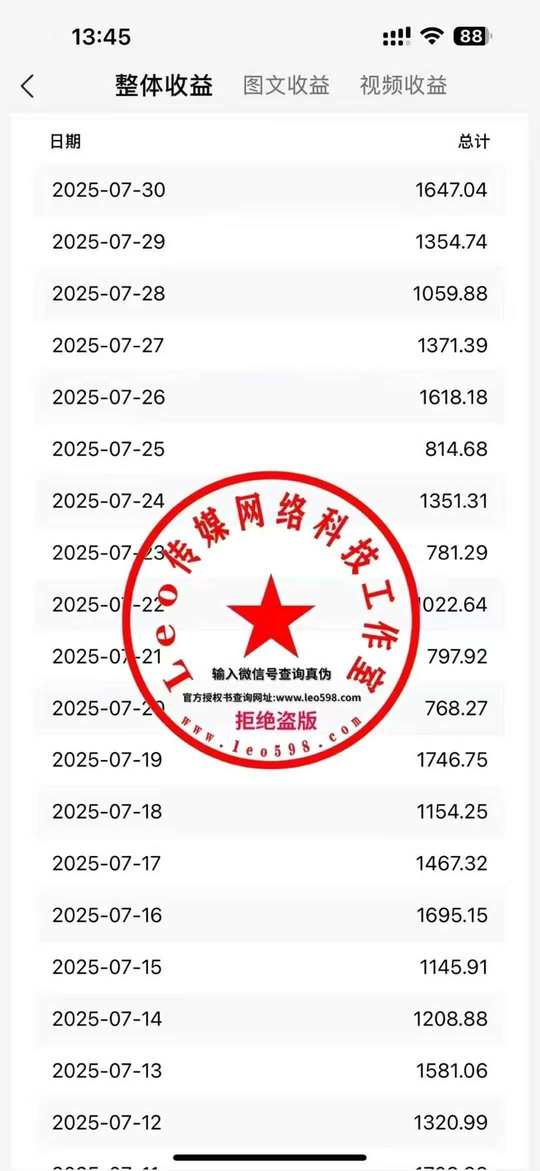Go back using the back arrow
The width and height of the screenshot is (540, 1171).
(28, 86)
